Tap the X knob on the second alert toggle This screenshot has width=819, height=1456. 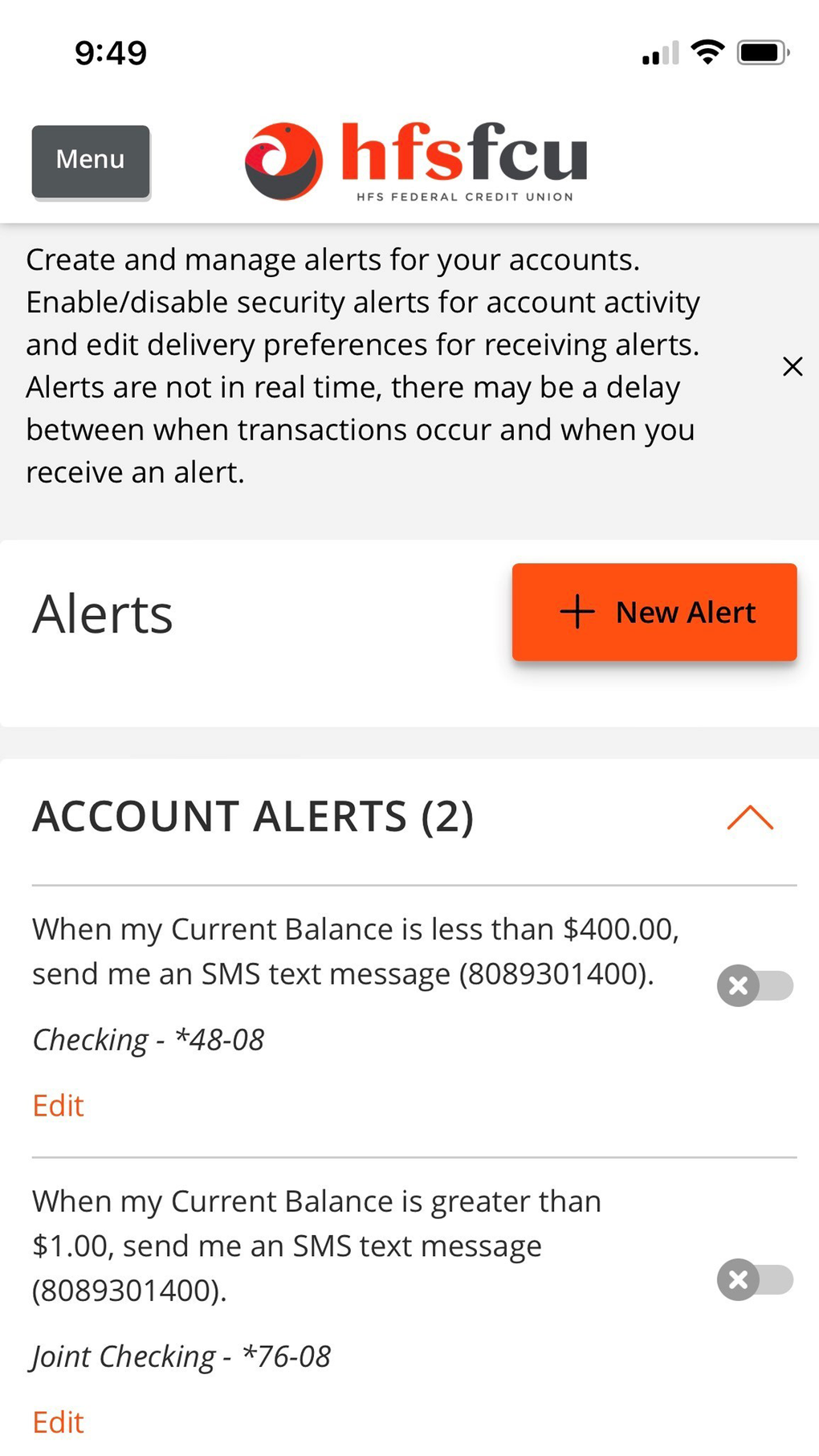(x=739, y=1280)
